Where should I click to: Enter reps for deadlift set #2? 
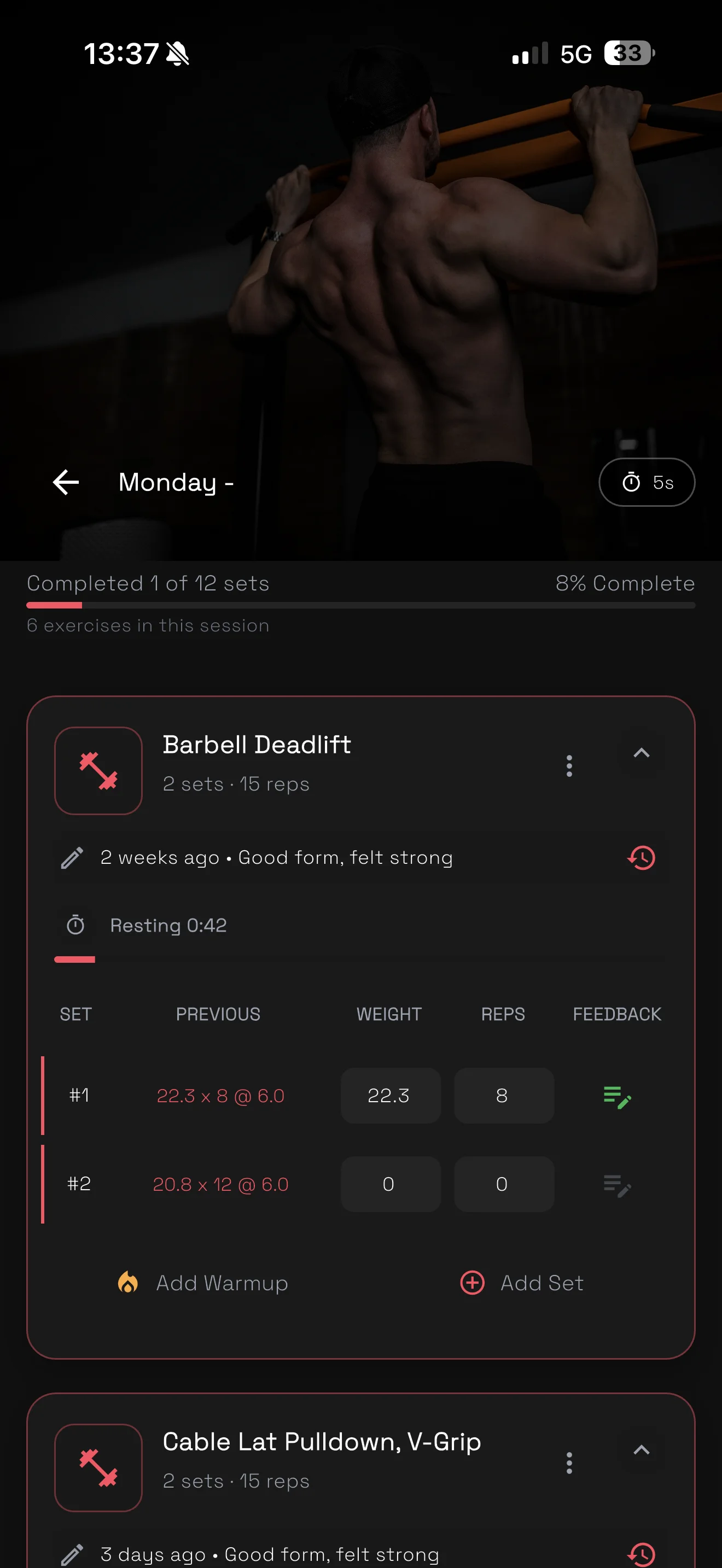503,1184
